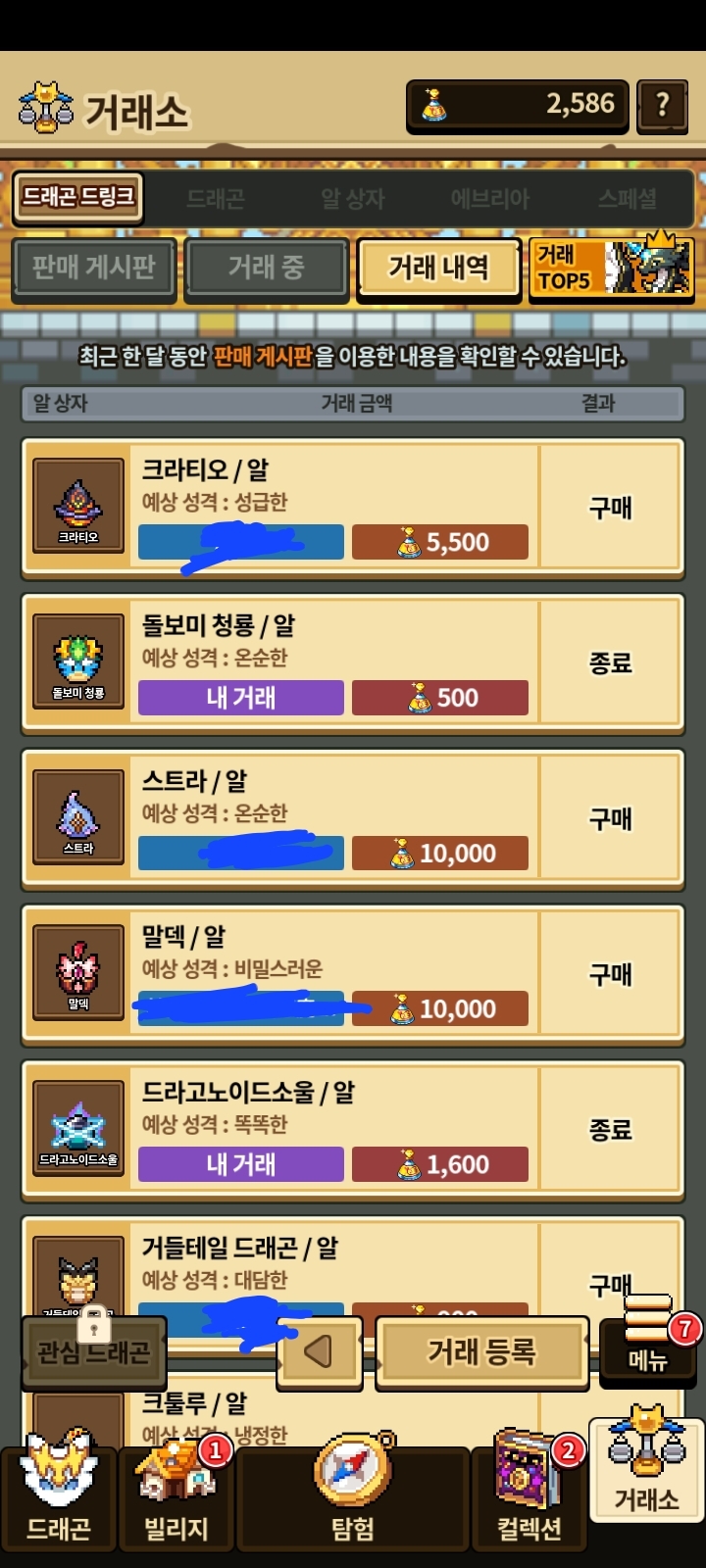The width and height of the screenshot is (706, 1568).
Task: Open the 스트라 / 알 trade record
Action: (x=353, y=818)
